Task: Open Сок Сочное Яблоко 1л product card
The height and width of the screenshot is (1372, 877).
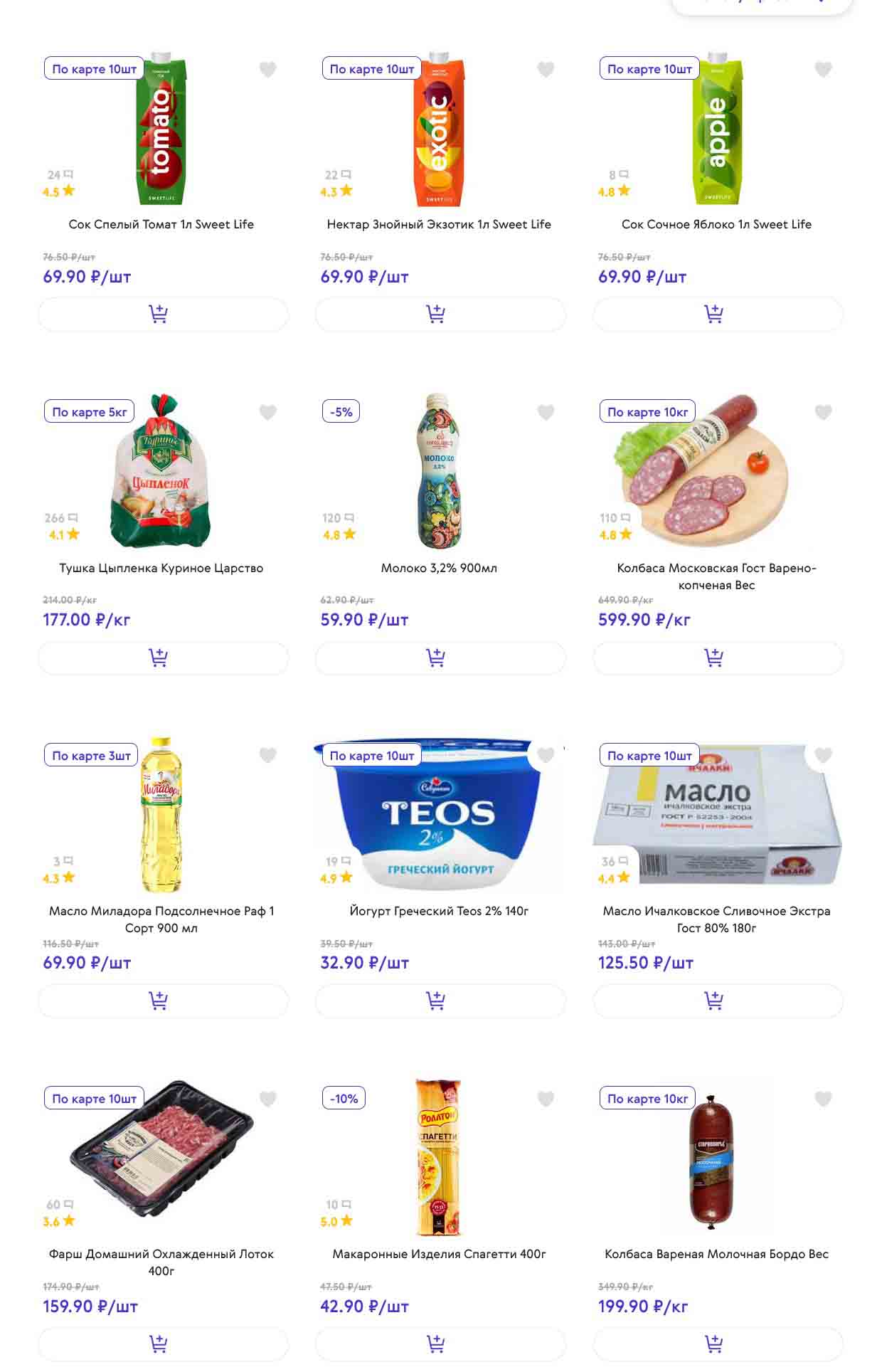Action: click(716, 224)
